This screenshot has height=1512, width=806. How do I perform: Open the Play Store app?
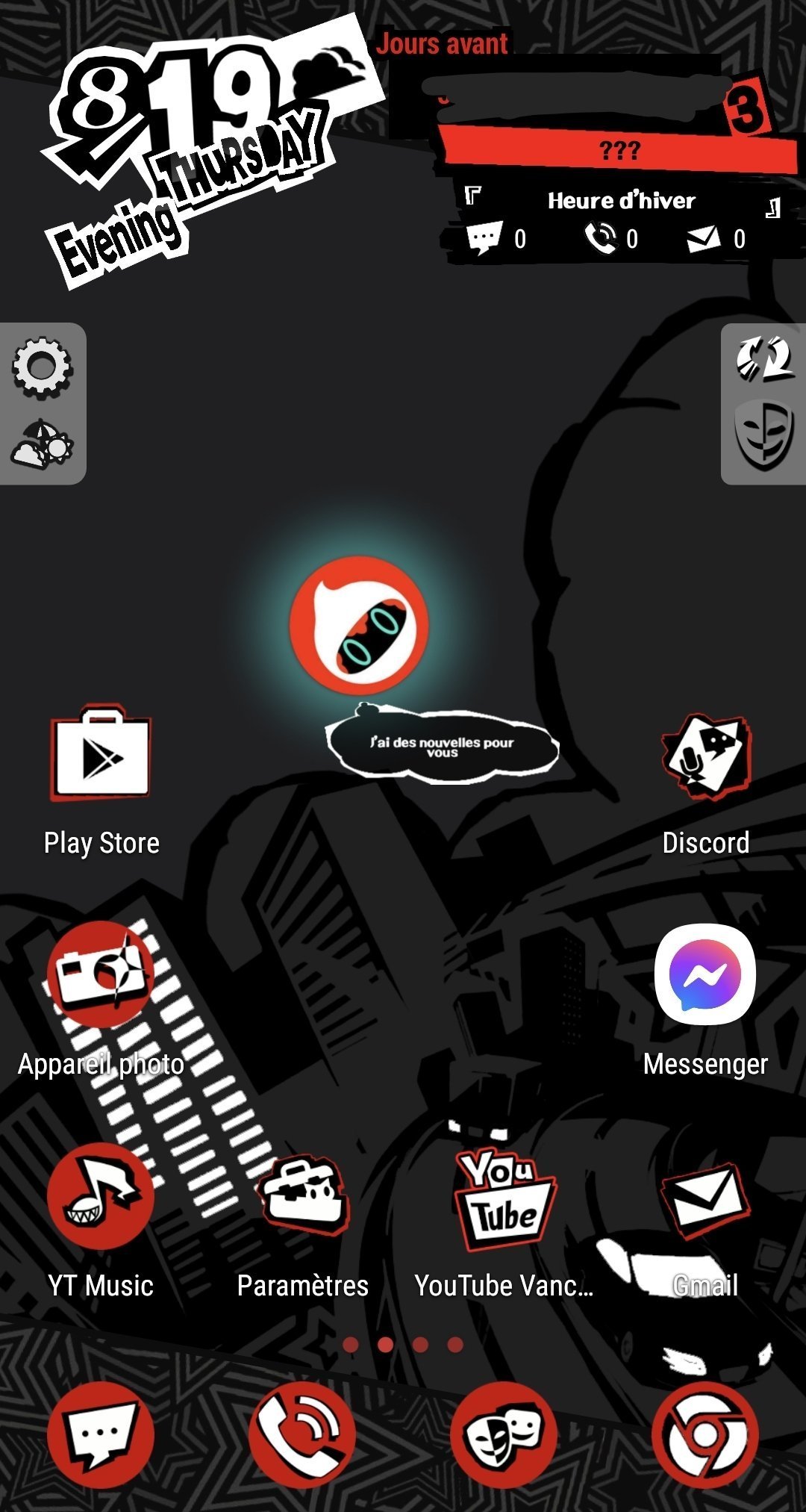[101, 754]
